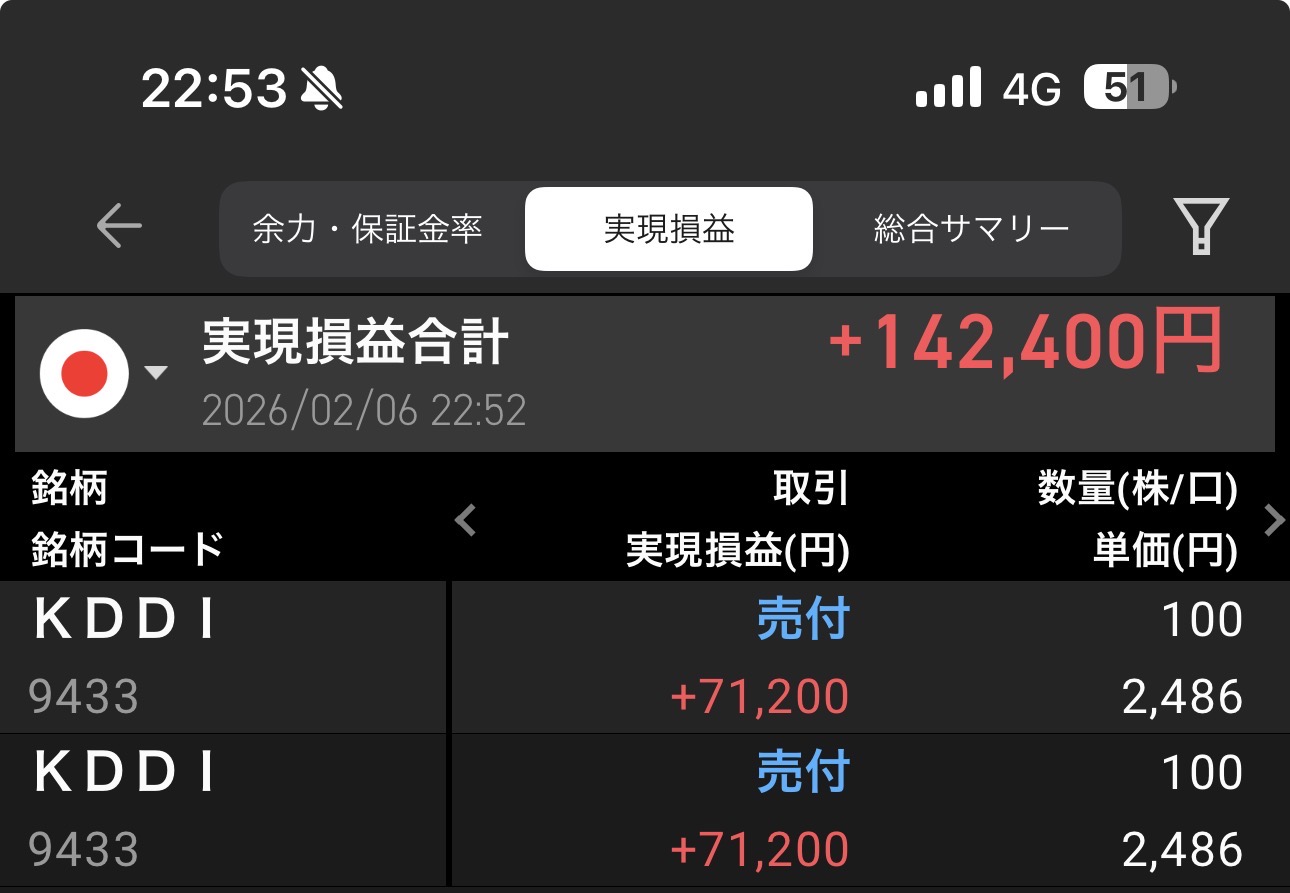Screen dimensions: 1290x893
Task: Switch to the 総合サマリー tab
Action: [971, 229]
